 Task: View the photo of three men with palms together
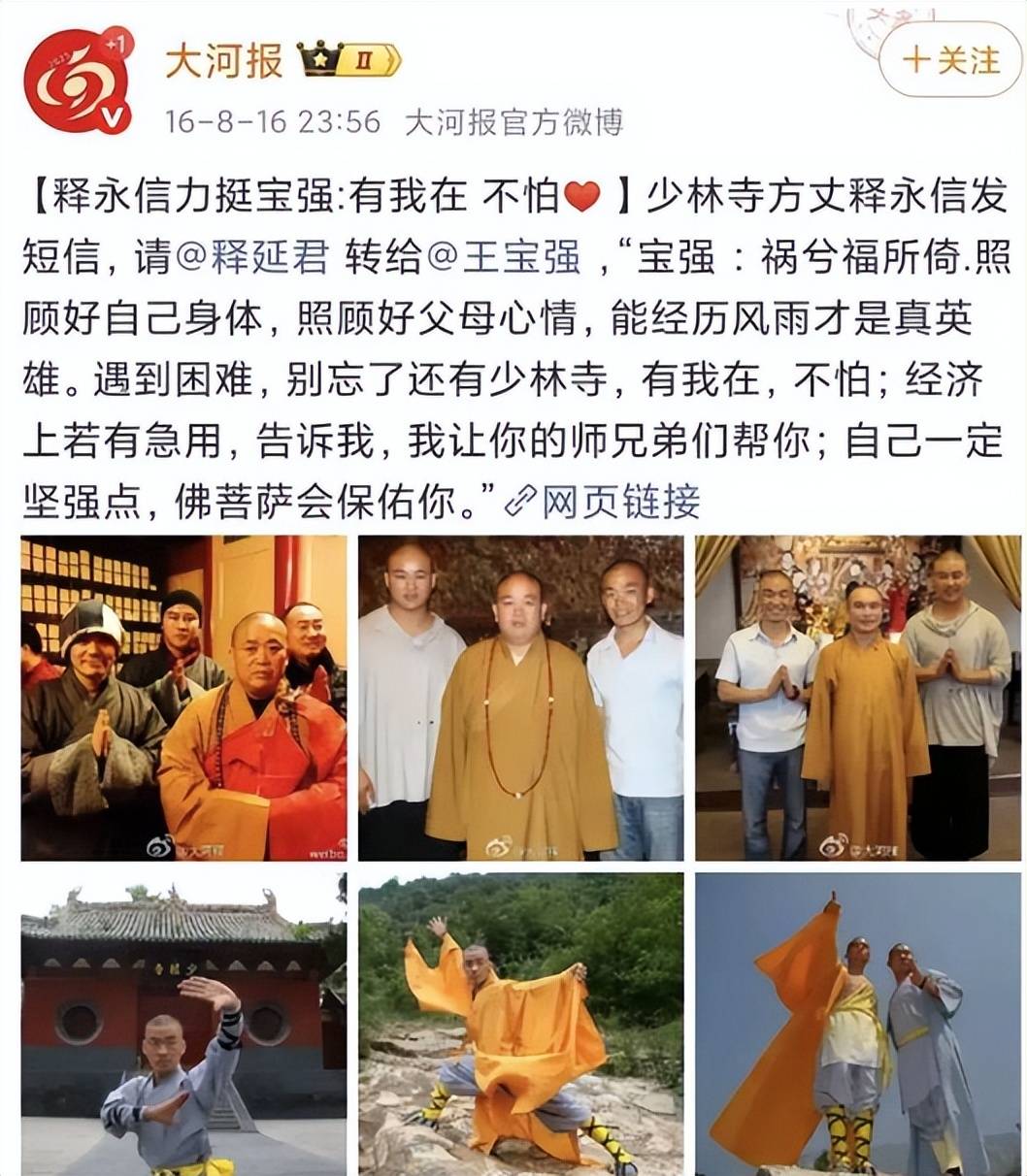pyautogui.click(x=857, y=698)
